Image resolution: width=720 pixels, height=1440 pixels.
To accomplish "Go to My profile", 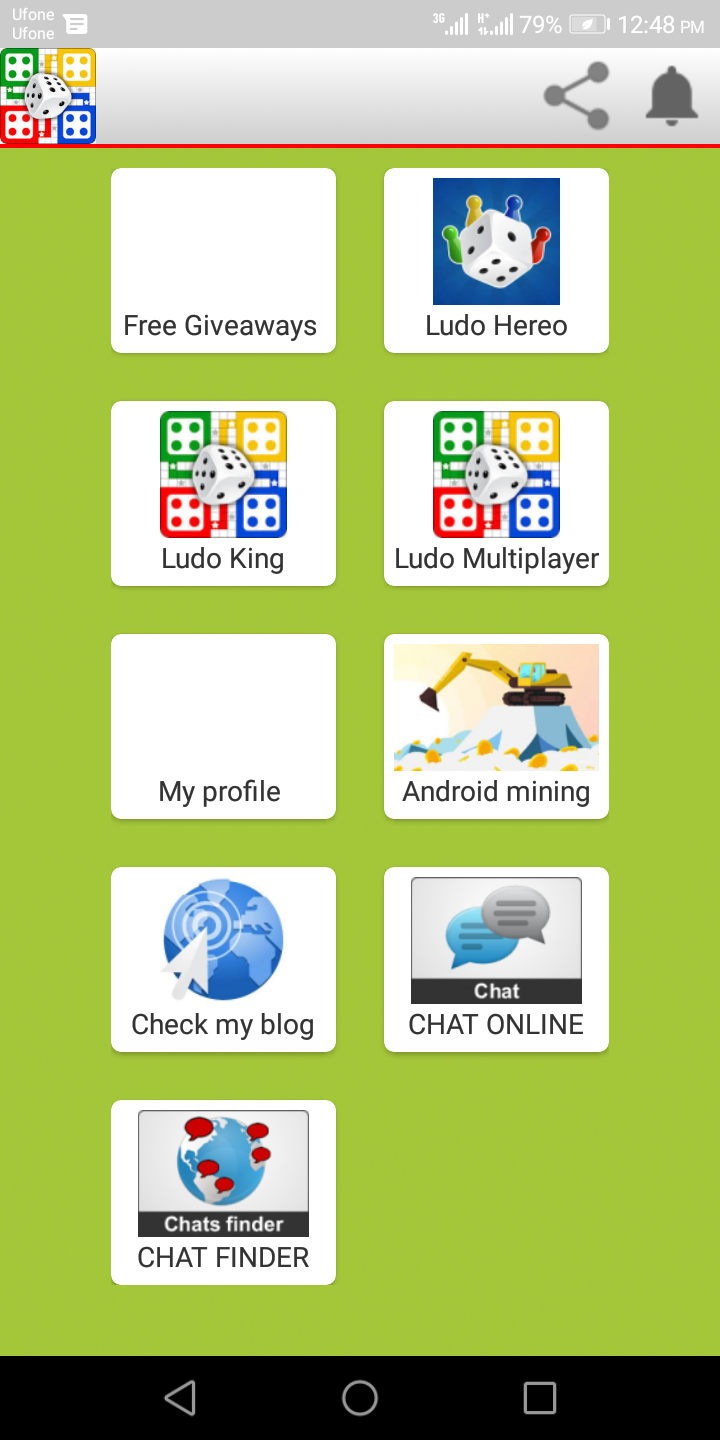I will [x=223, y=727].
